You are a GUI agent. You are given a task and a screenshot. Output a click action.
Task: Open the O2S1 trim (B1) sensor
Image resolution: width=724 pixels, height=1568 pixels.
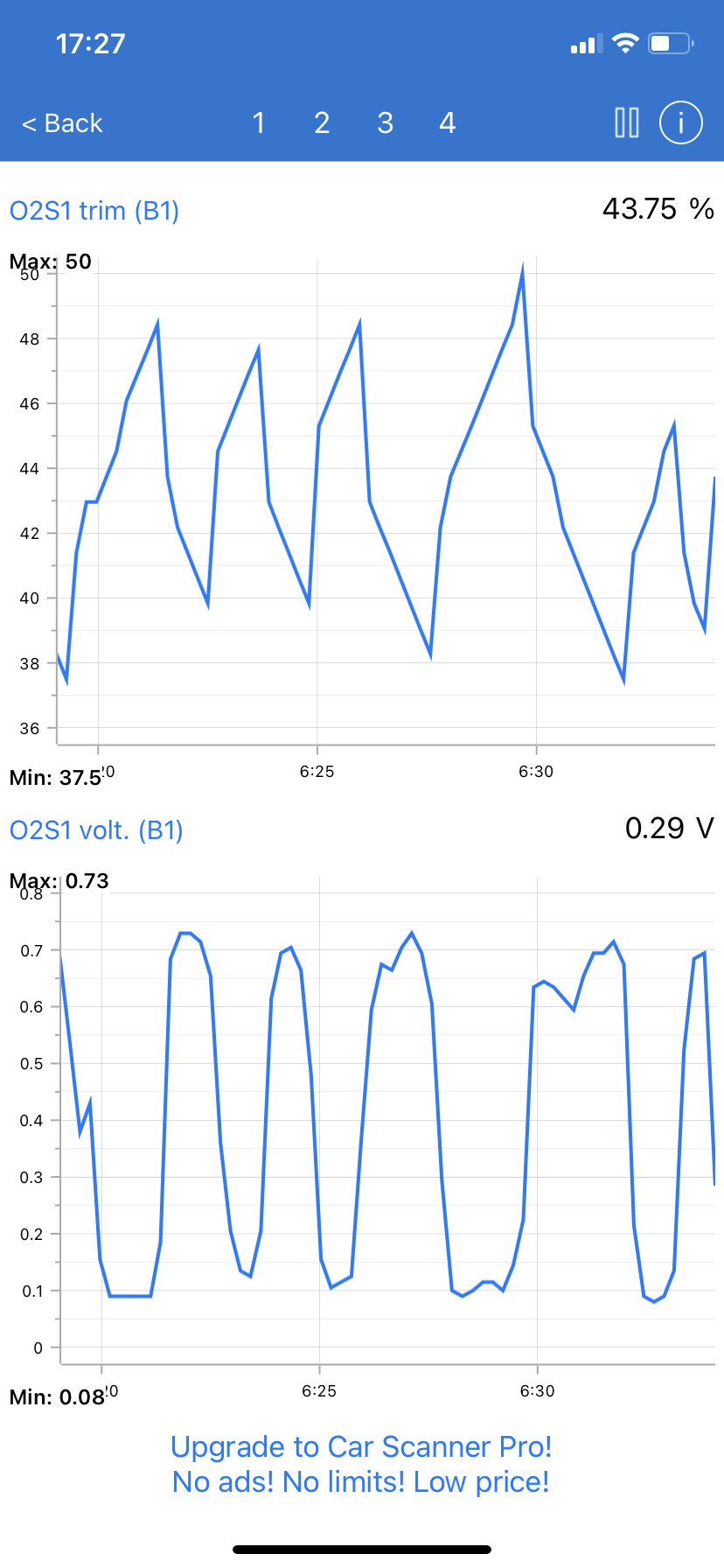point(94,211)
